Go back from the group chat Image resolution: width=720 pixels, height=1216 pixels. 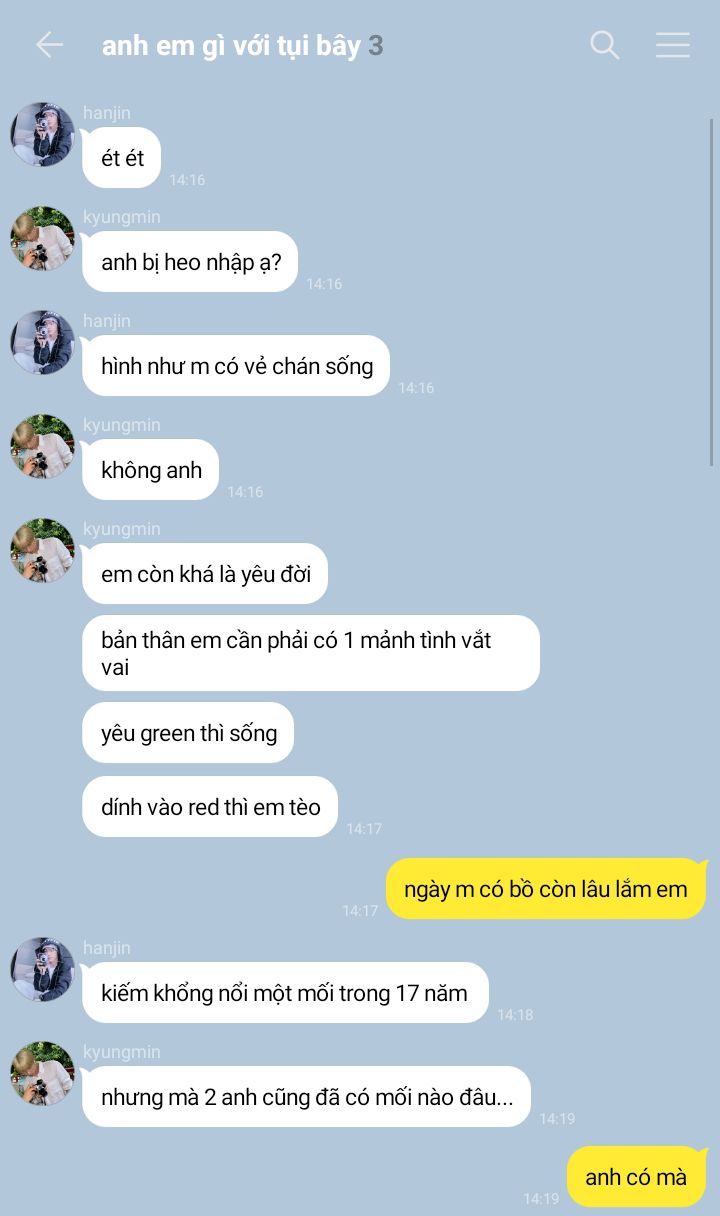pos(49,45)
